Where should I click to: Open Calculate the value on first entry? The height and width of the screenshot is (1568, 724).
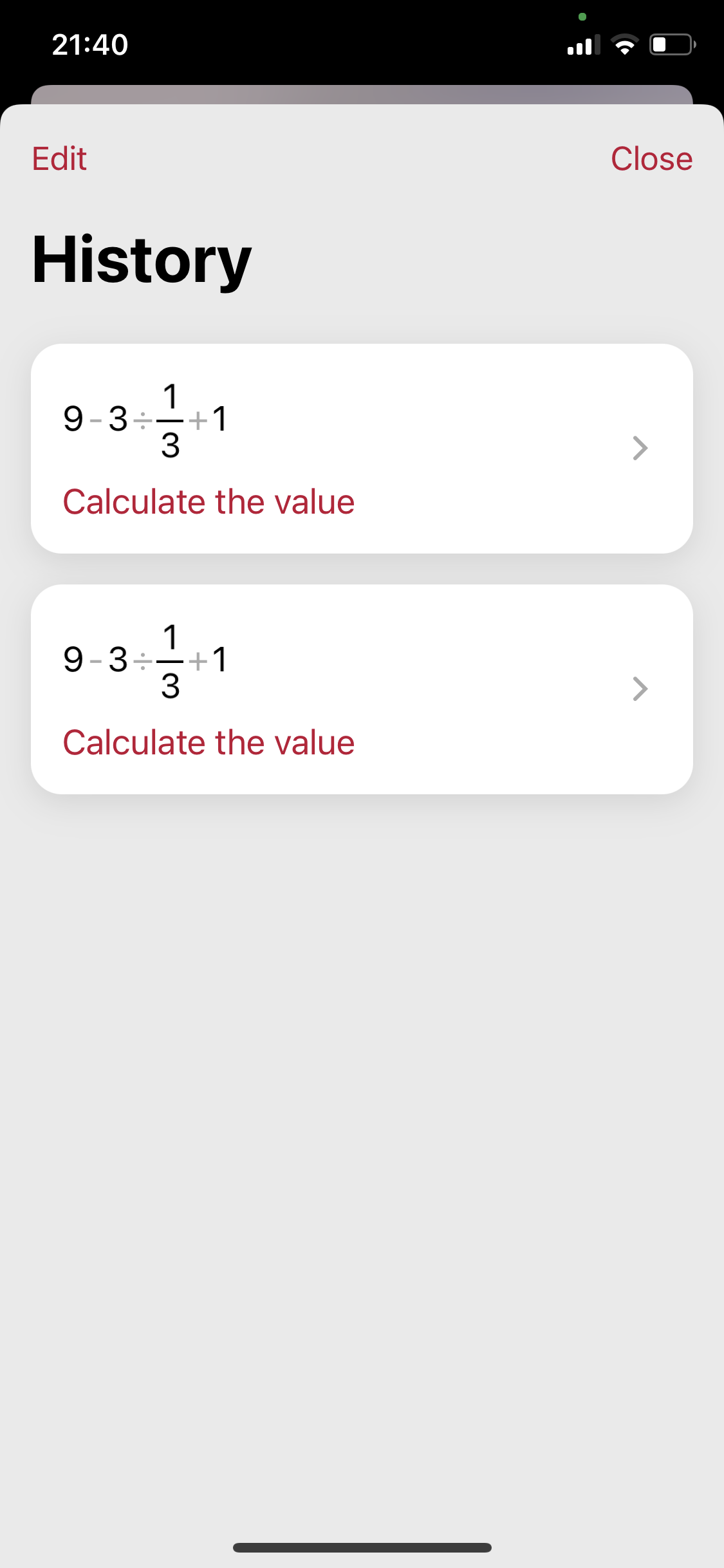[209, 501]
